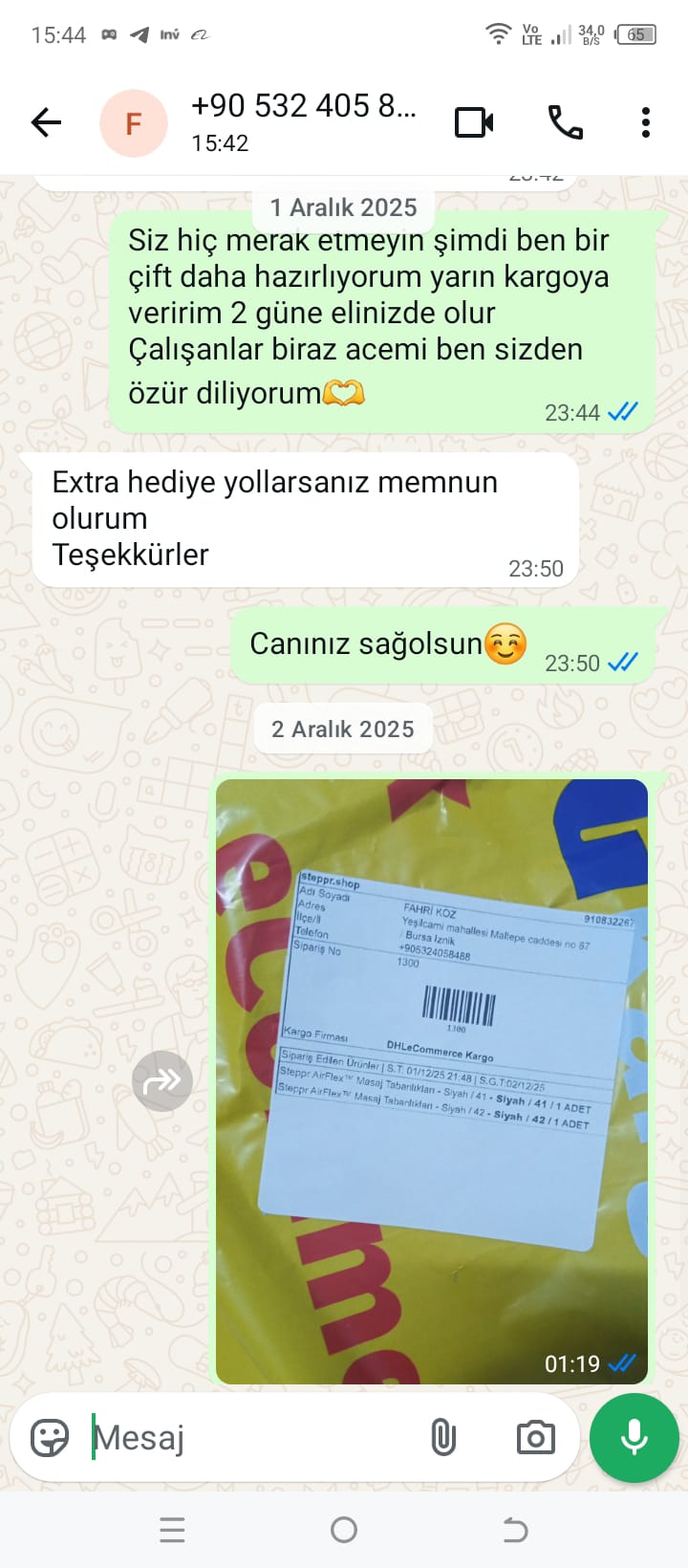This screenshot has width=688, height=1568.
Task: Forward the shipping label photo
Action: [x=162, y=1081]
